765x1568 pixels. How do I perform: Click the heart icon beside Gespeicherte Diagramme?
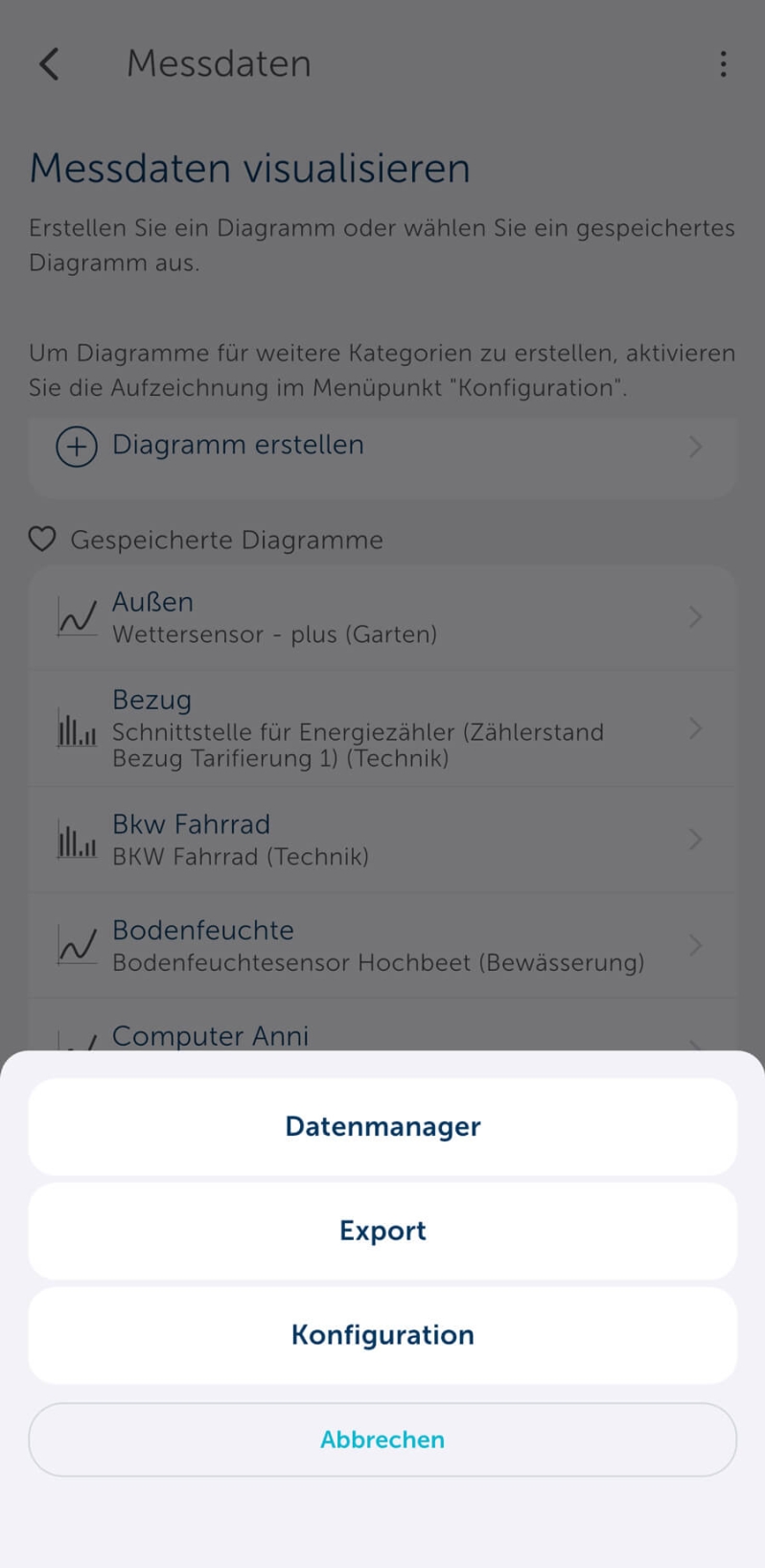pos(41,540)
